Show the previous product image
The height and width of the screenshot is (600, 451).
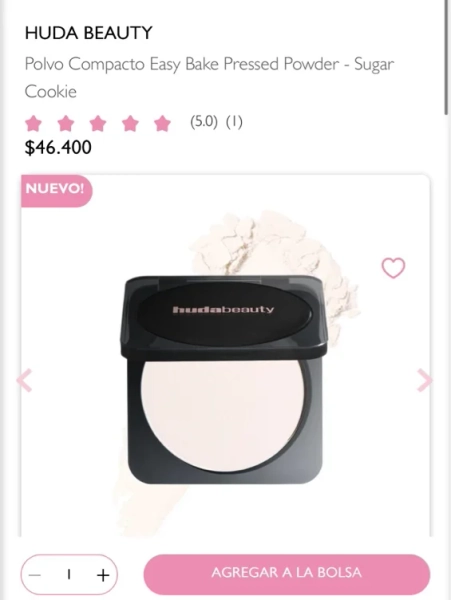(24, 380)
